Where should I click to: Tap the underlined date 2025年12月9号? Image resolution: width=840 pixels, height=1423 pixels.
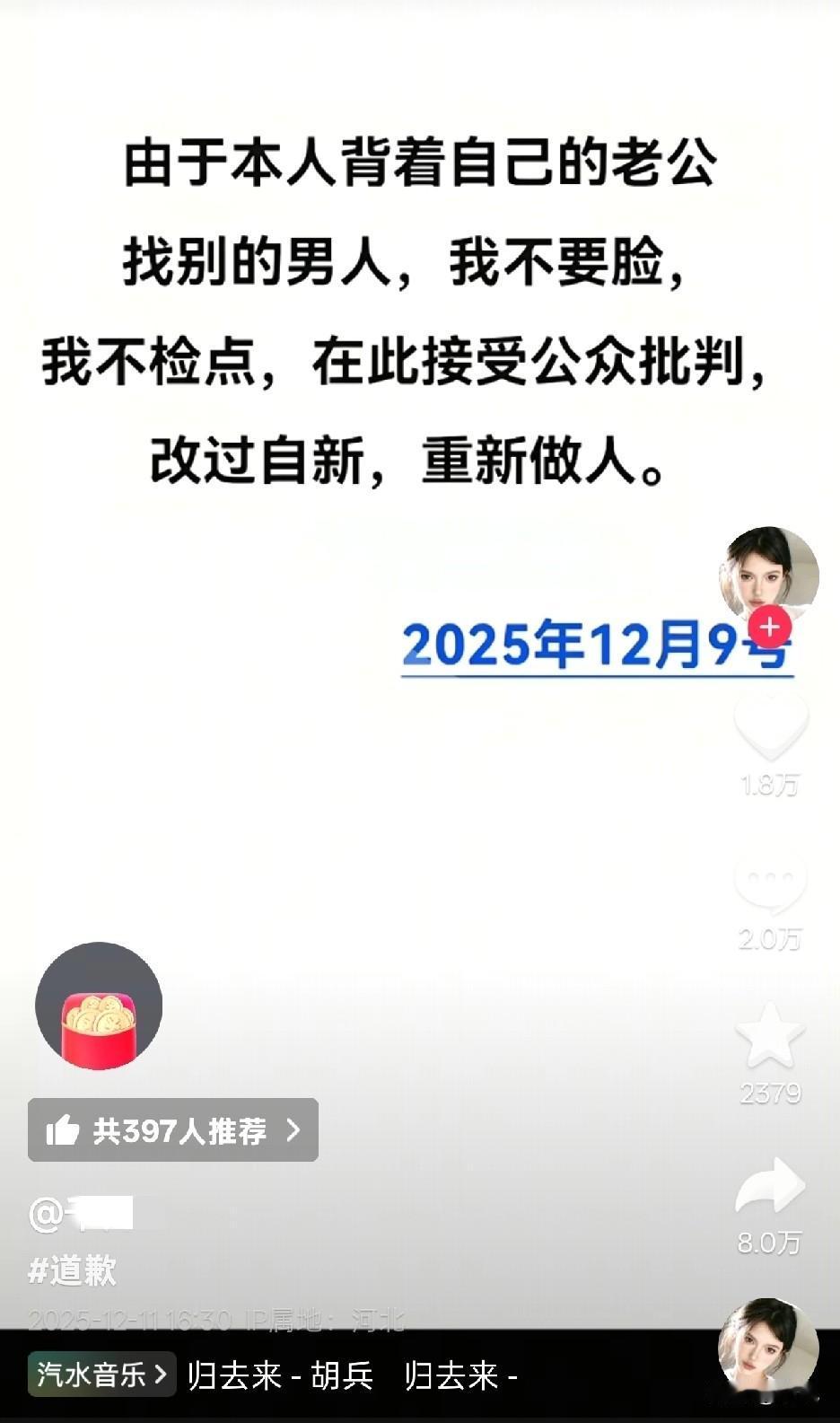tap(592, 644)
